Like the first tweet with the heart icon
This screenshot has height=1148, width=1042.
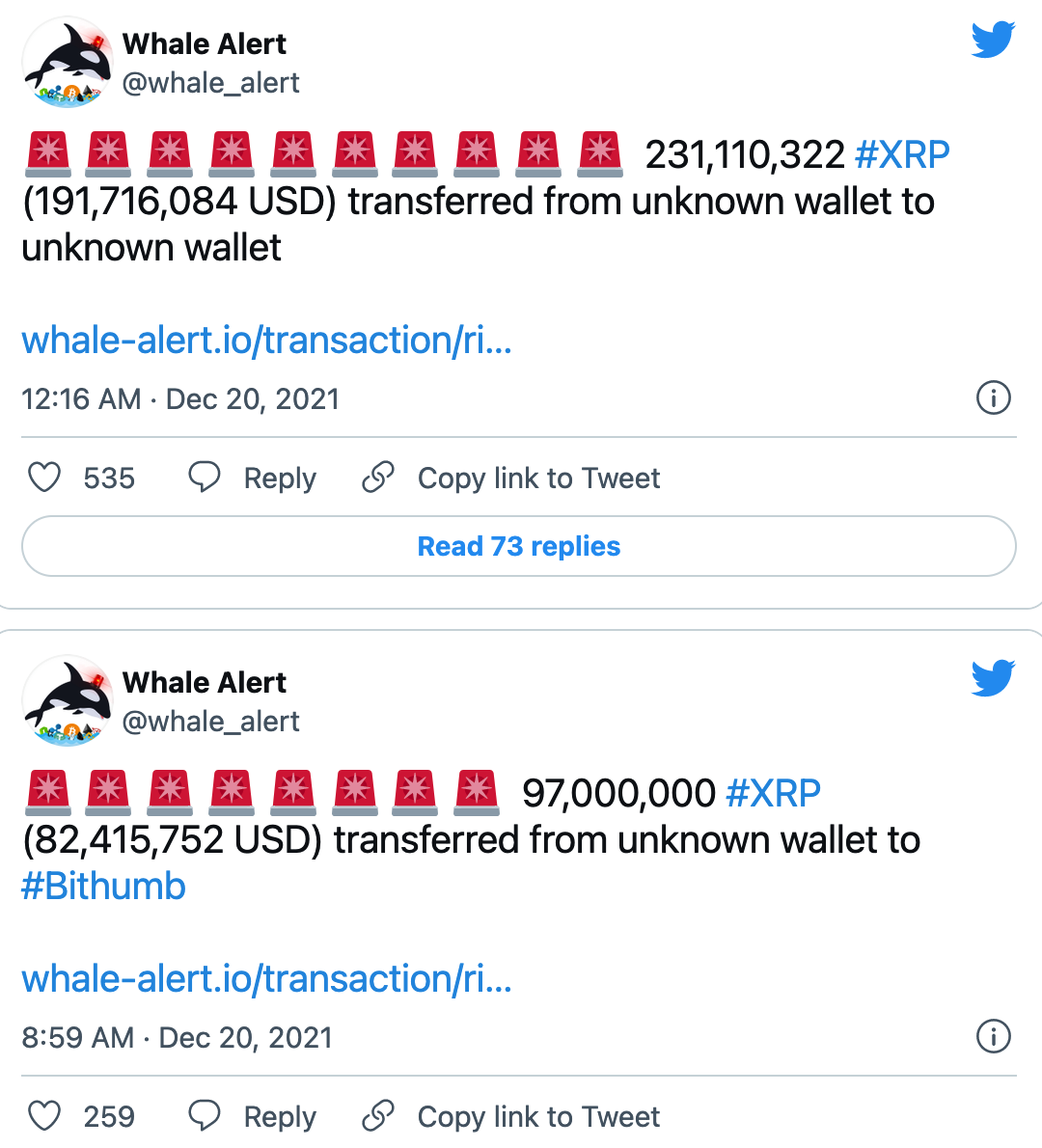[x=44, y=477]
